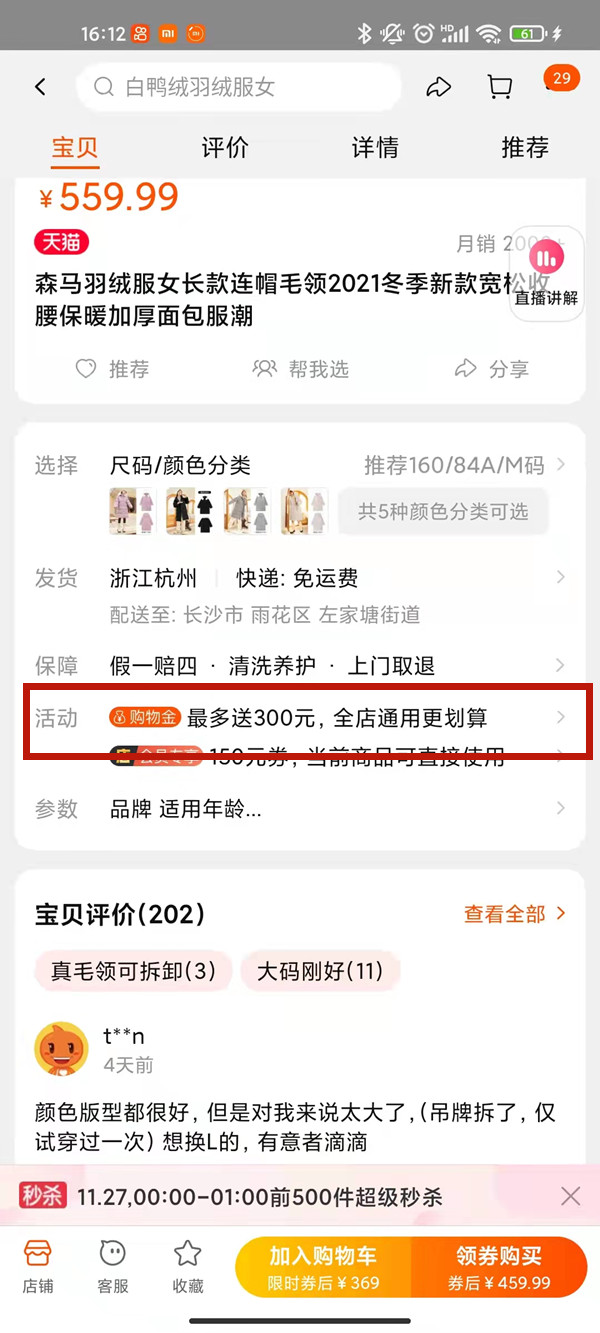Screen dimensions: 600x1333
Task: Switch to the 详情 tab
Action: [x=375, y=148]
